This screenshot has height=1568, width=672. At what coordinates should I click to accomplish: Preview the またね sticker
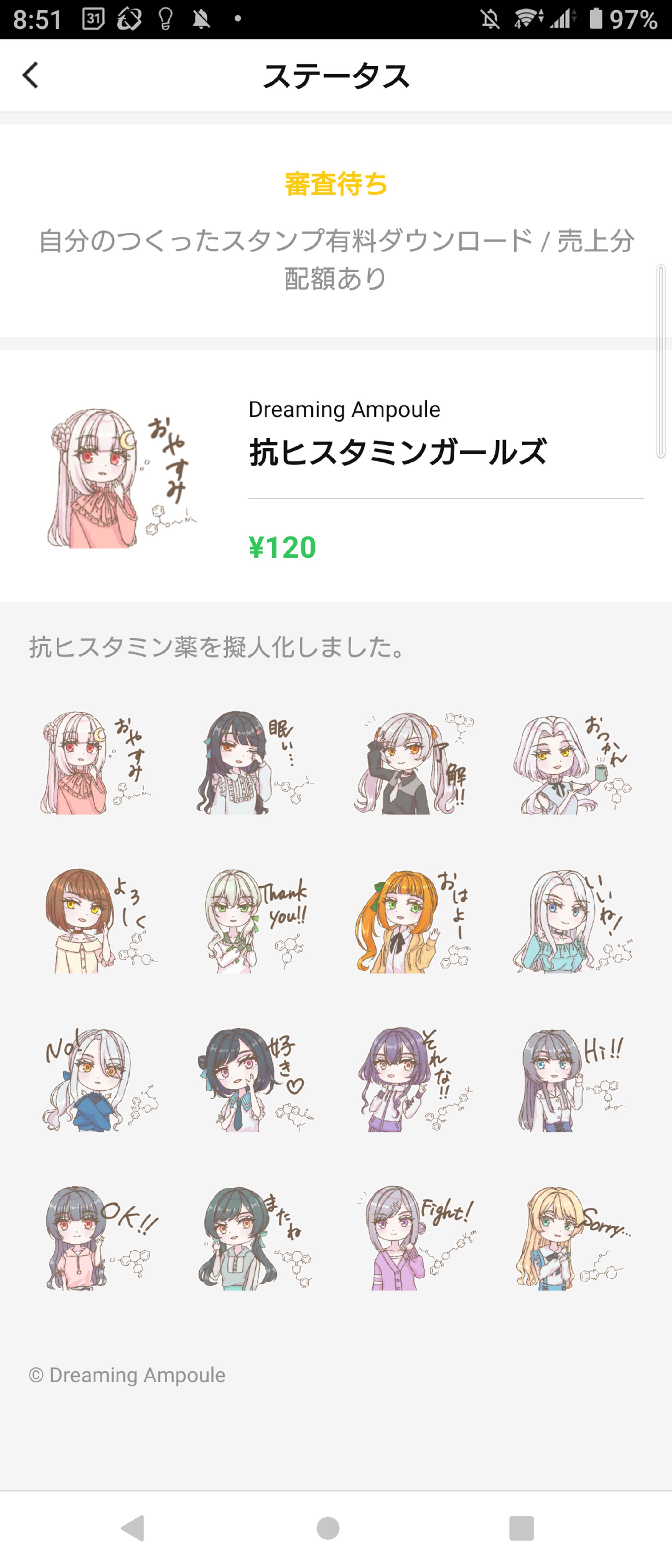point(254,1237)
